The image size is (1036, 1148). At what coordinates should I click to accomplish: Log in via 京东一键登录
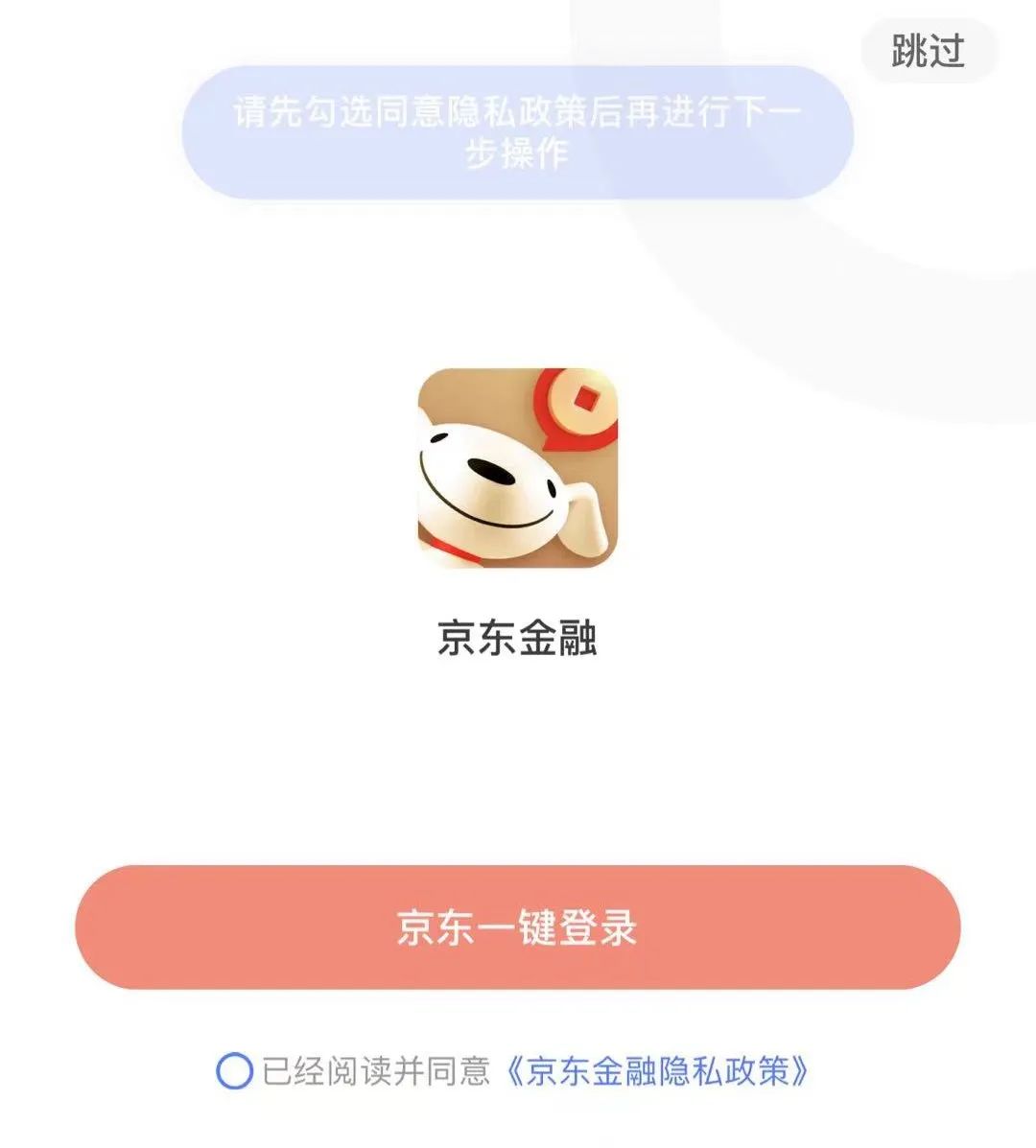(x=517, y=927)
